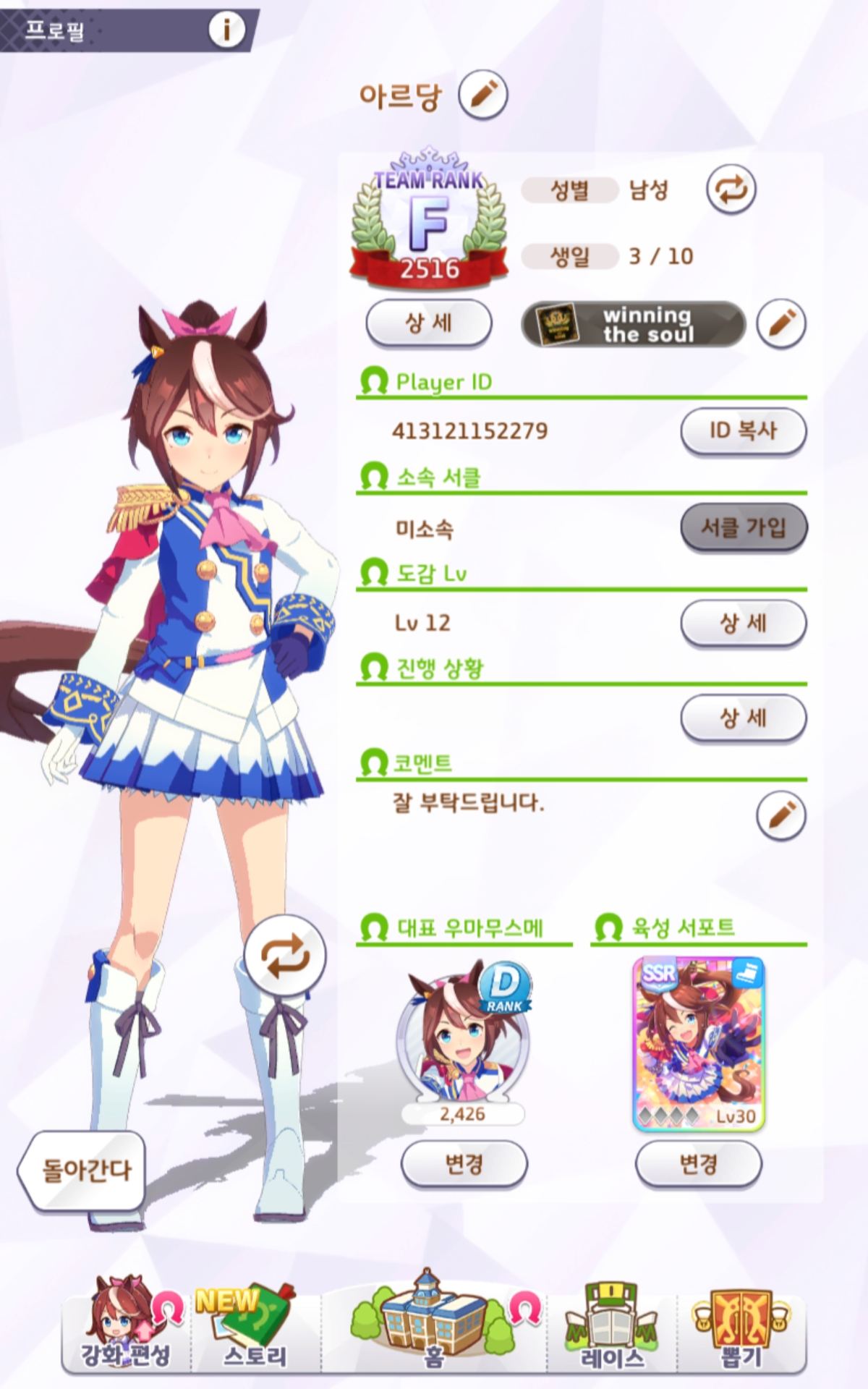Go back with 돌아간다
The height and width of the screenshot is (1389, 868).
coord(83,1169)
